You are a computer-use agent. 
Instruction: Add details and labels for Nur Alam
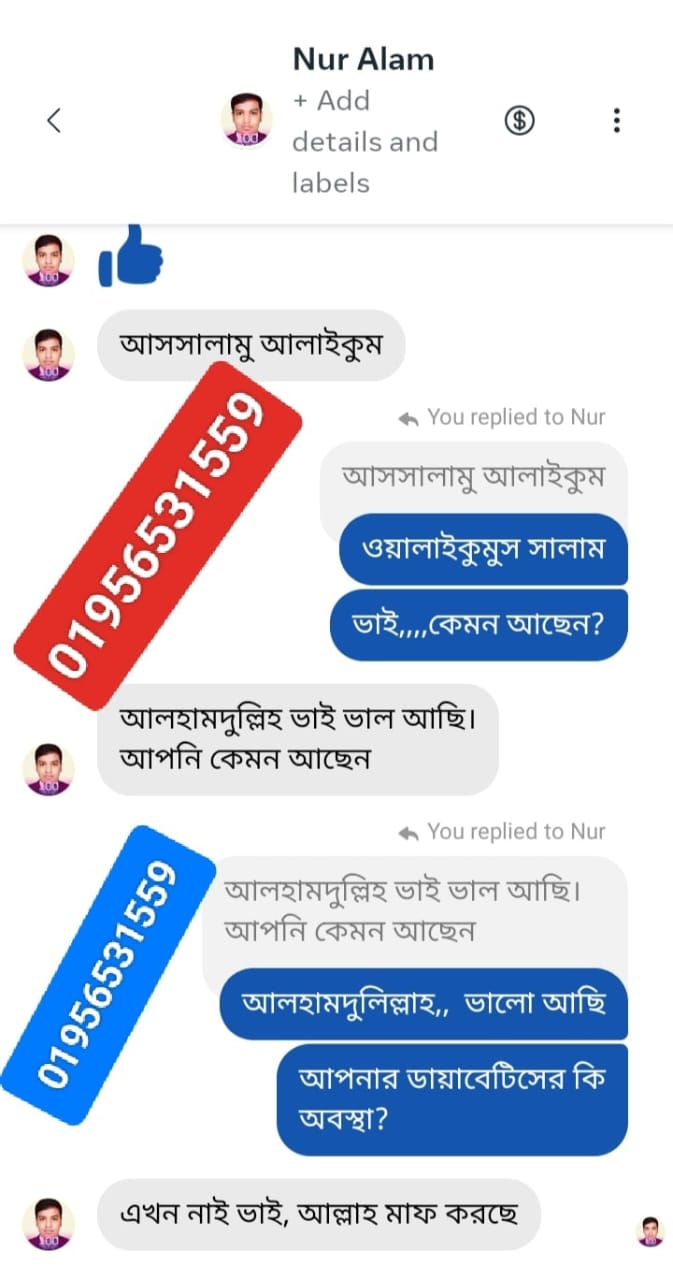[x=364, y=142]
